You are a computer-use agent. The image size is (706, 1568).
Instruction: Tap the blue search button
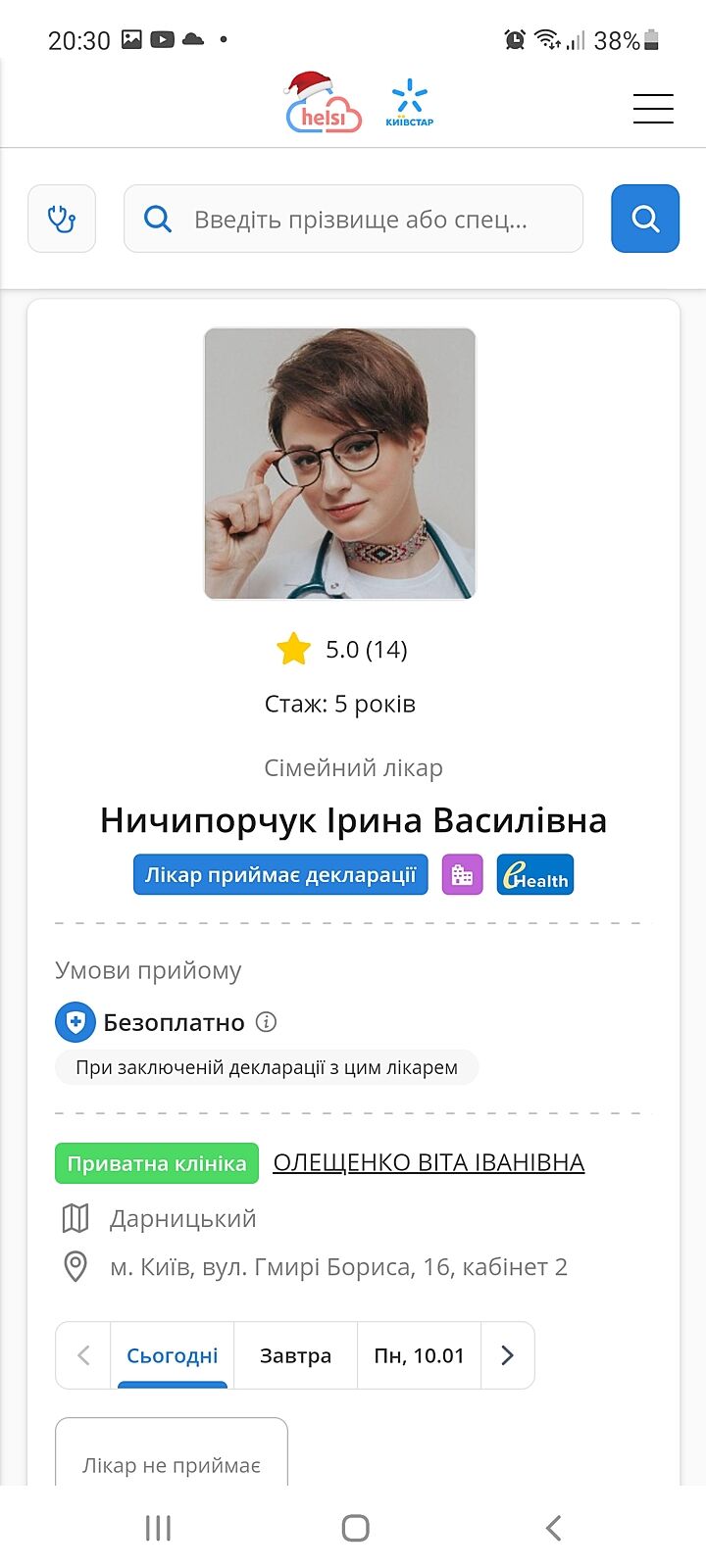click(644, 219)
